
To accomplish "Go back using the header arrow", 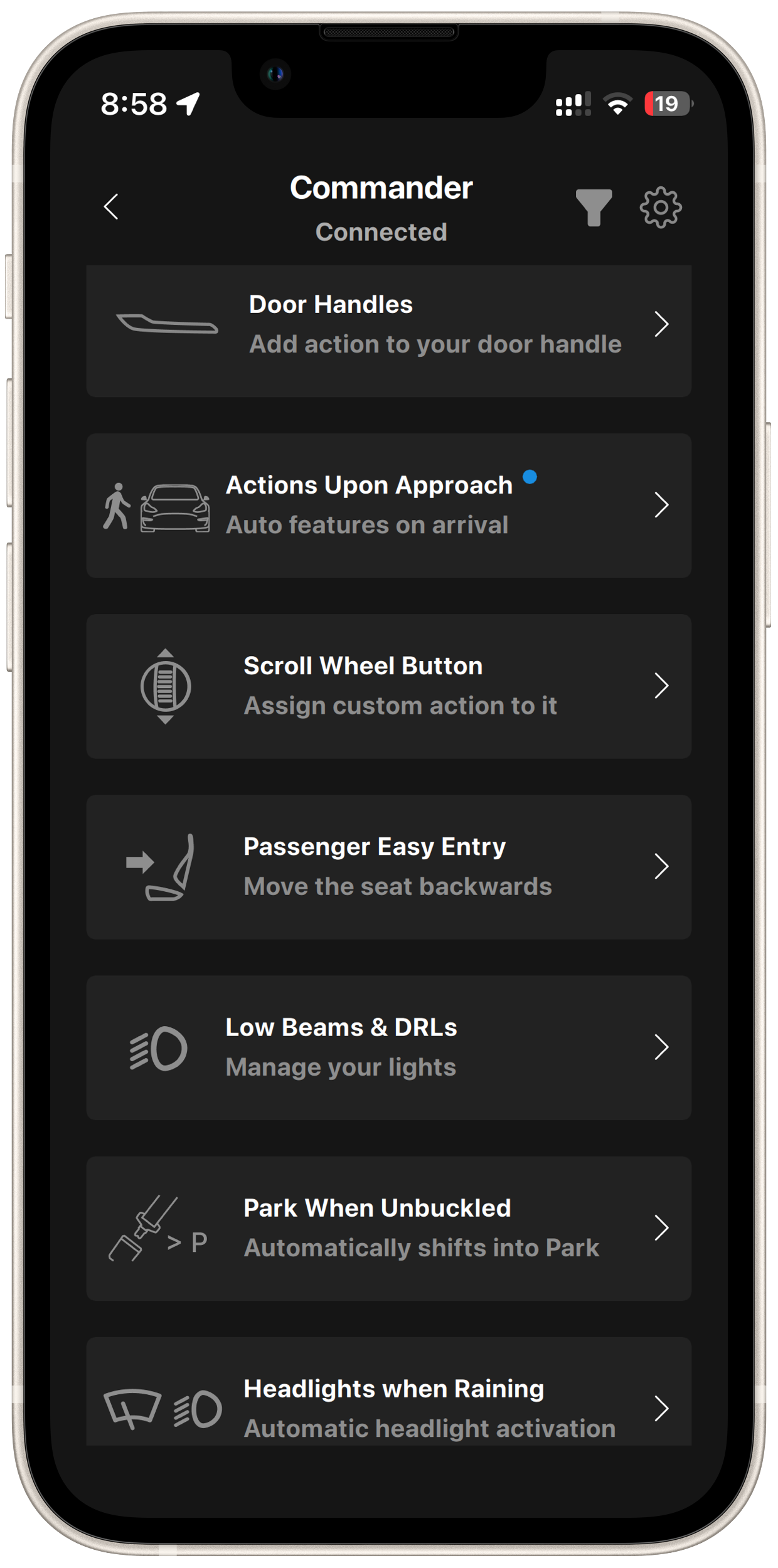I will point(112,206).
